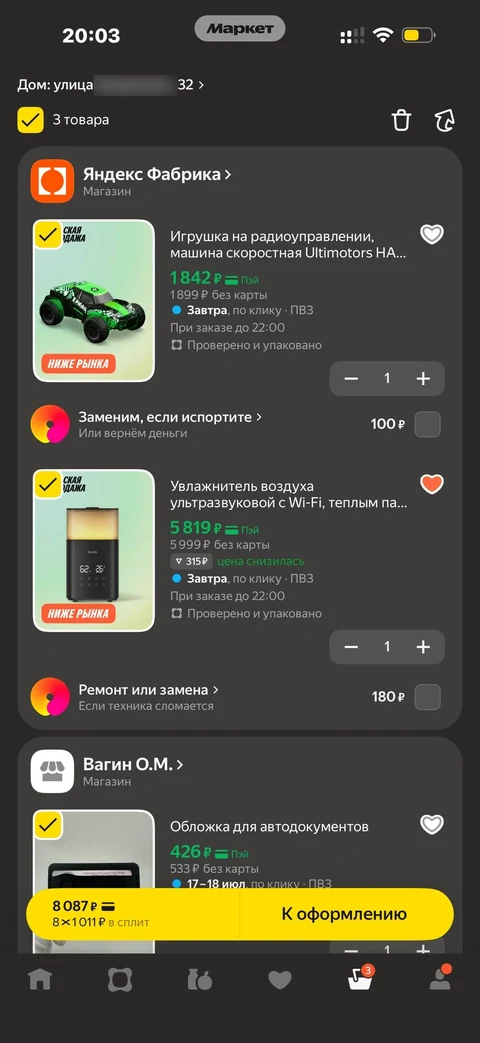
Task: Decrease quantity of the Ultimotors toy car
Action: pos(351,378)
